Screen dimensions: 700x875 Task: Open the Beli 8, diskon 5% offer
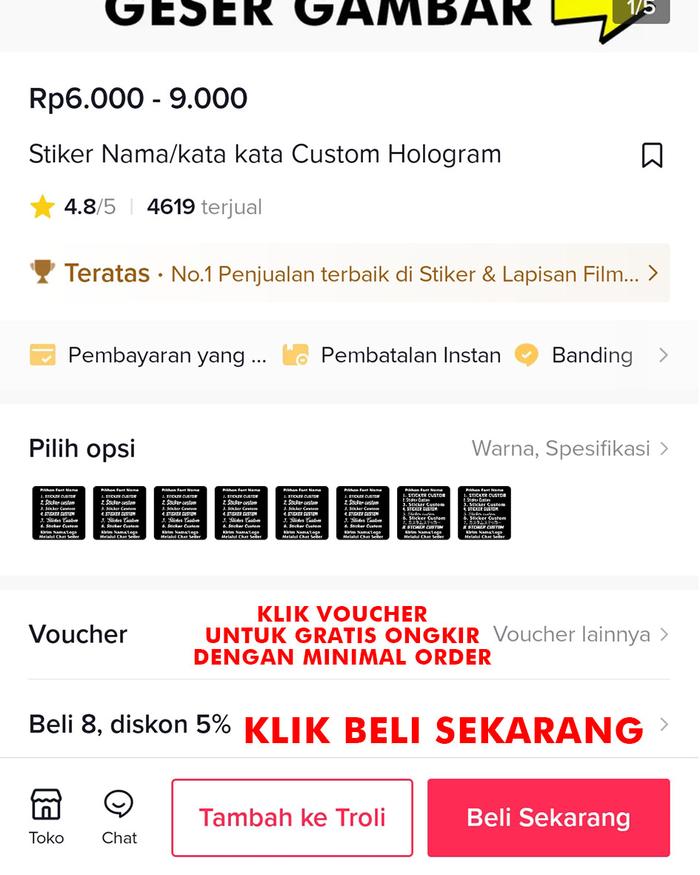(348, 725)
